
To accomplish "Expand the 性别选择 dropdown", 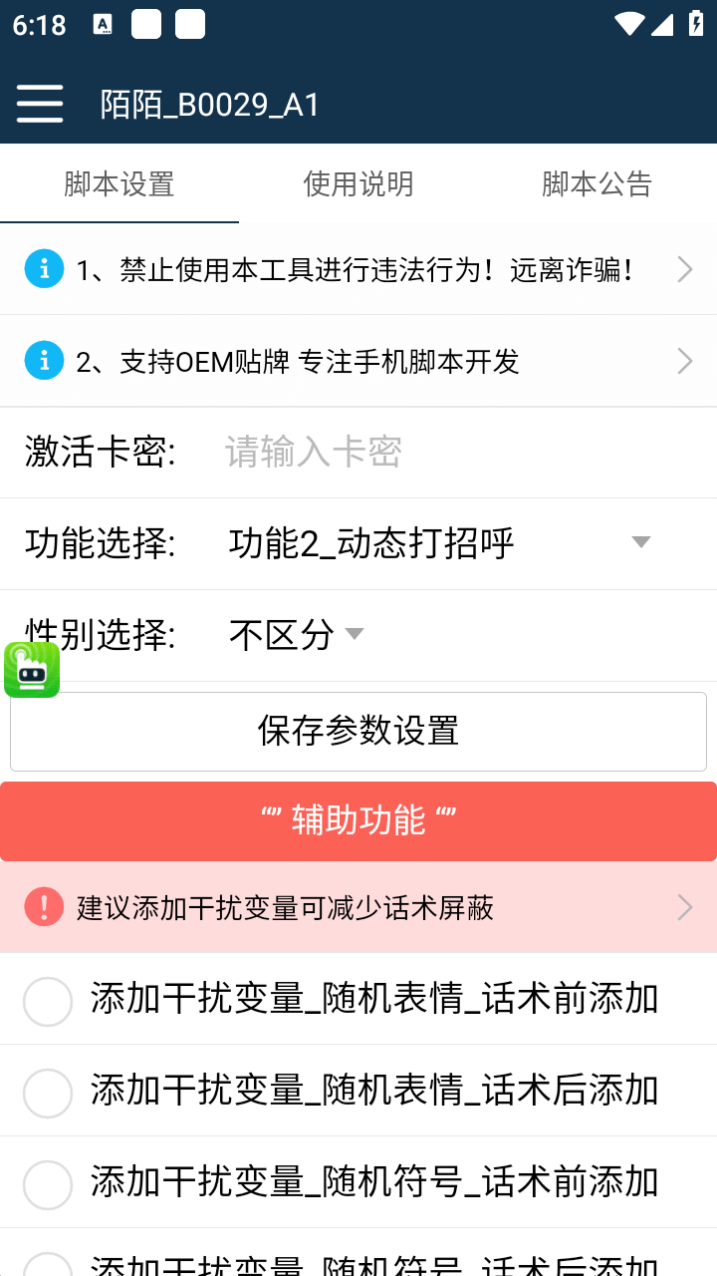I will pos(296,634).
